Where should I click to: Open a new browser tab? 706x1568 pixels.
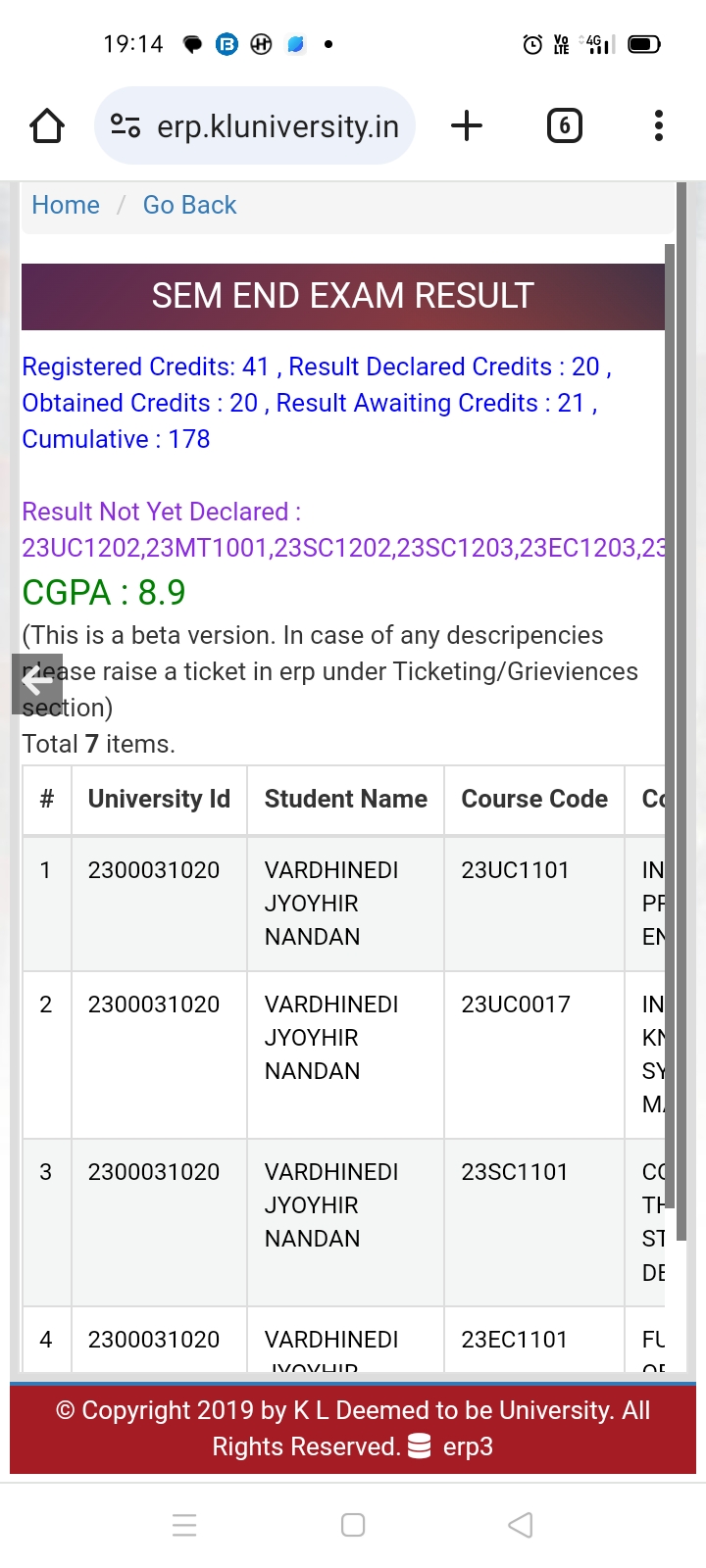tap(467, 125)
